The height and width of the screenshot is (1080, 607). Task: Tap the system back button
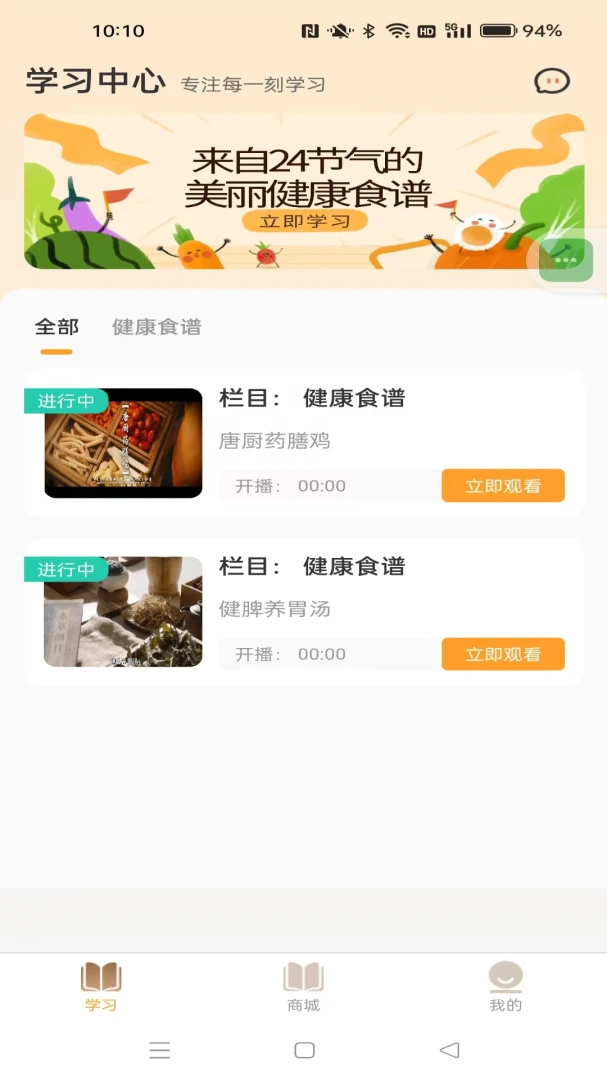[x=449, y=1050]
